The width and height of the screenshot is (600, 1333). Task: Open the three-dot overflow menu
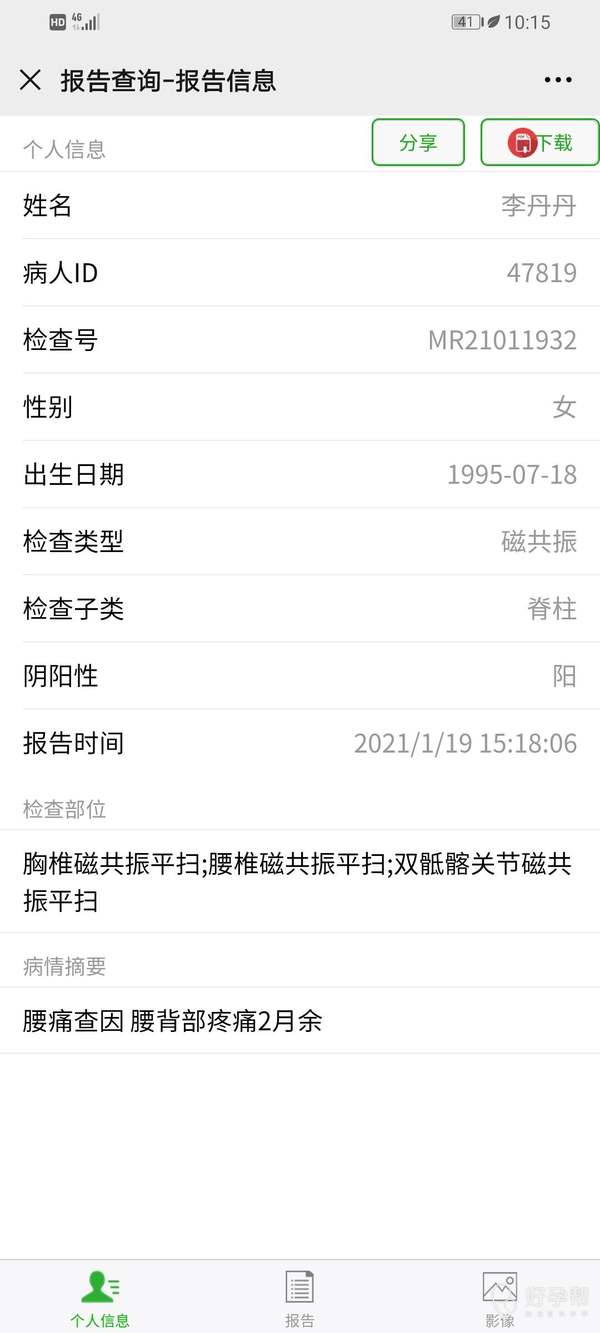point(557,80)
